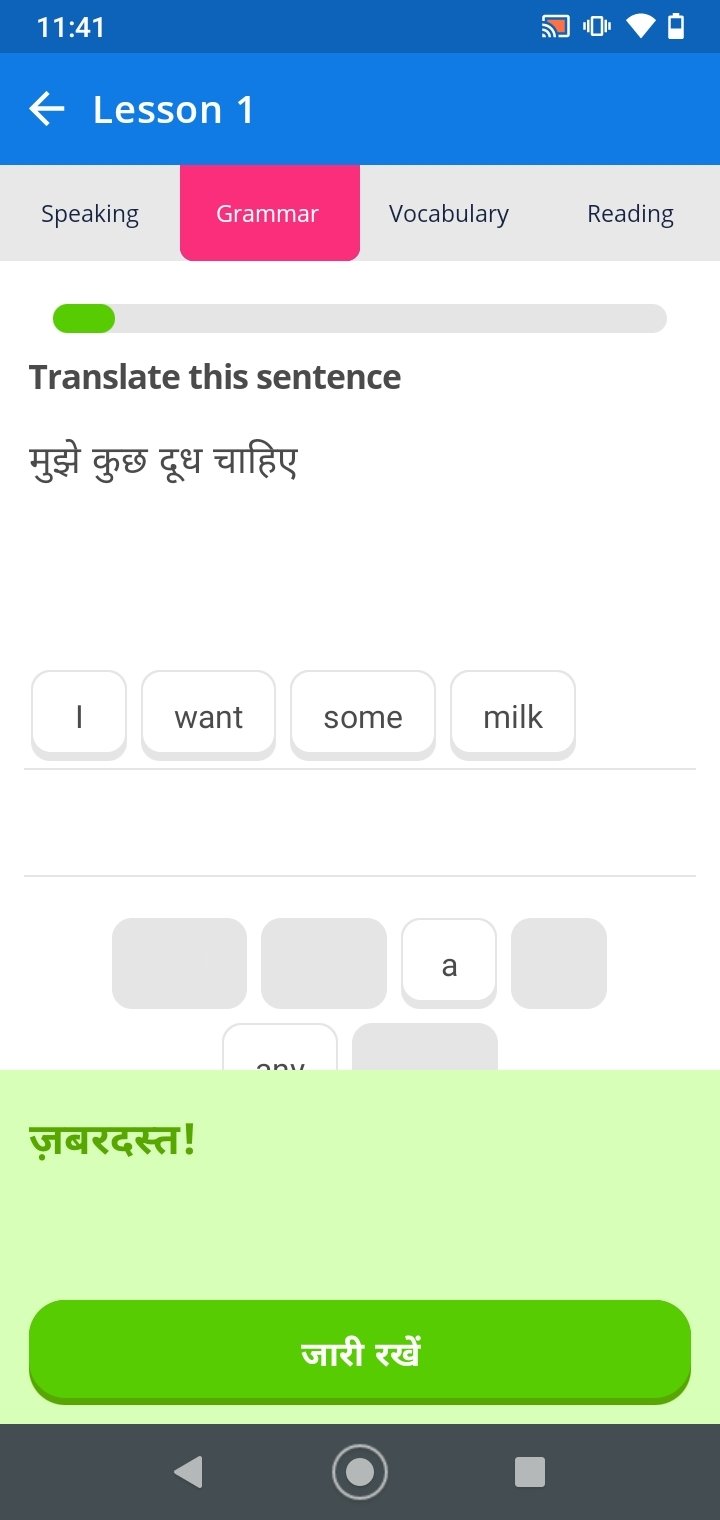Tap the "milk" word tile
Image resolution: width=720 pixels, height=1520 pixels.
(x=513, y=716)
